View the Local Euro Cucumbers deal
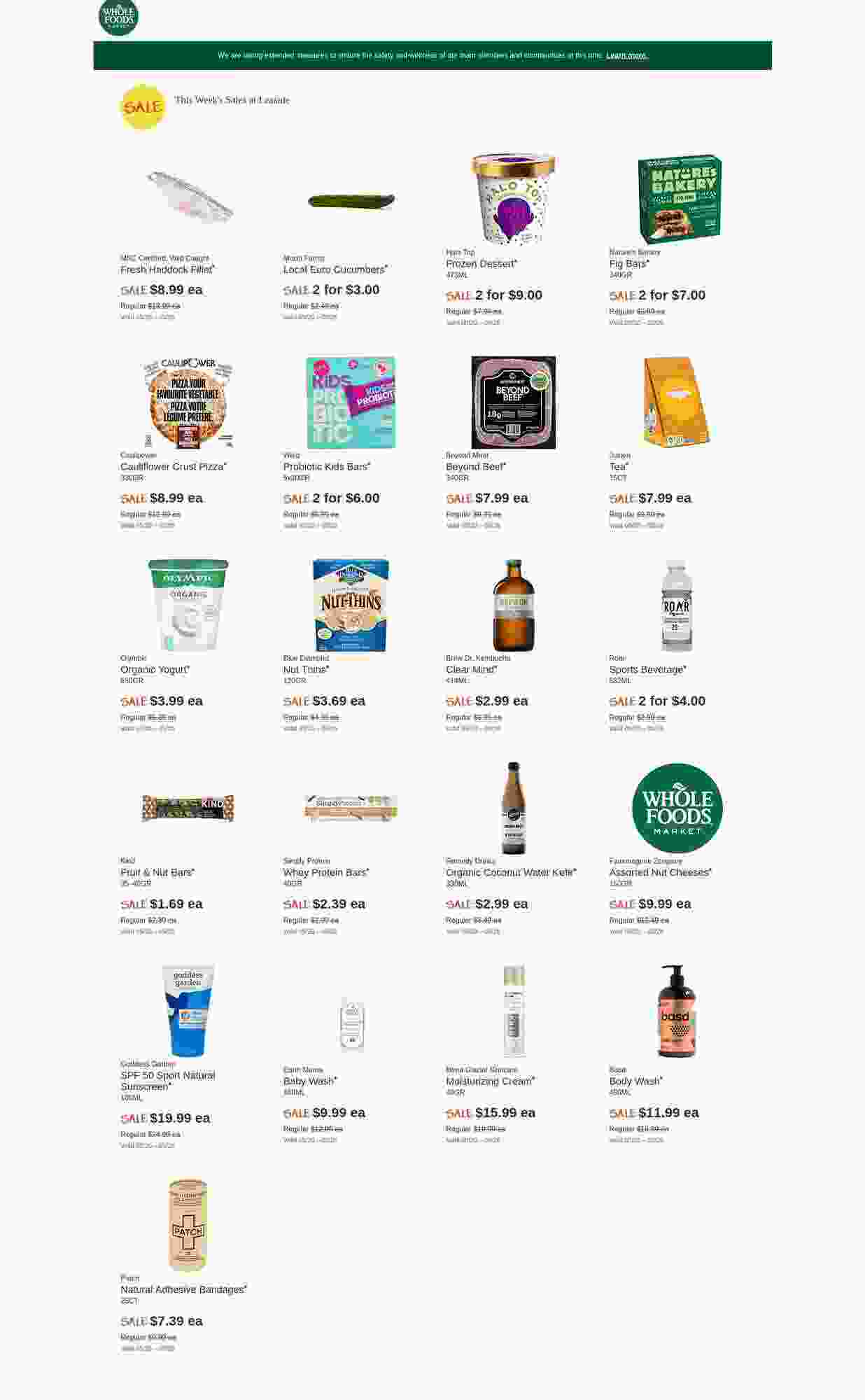 click(x=335, y=269)
